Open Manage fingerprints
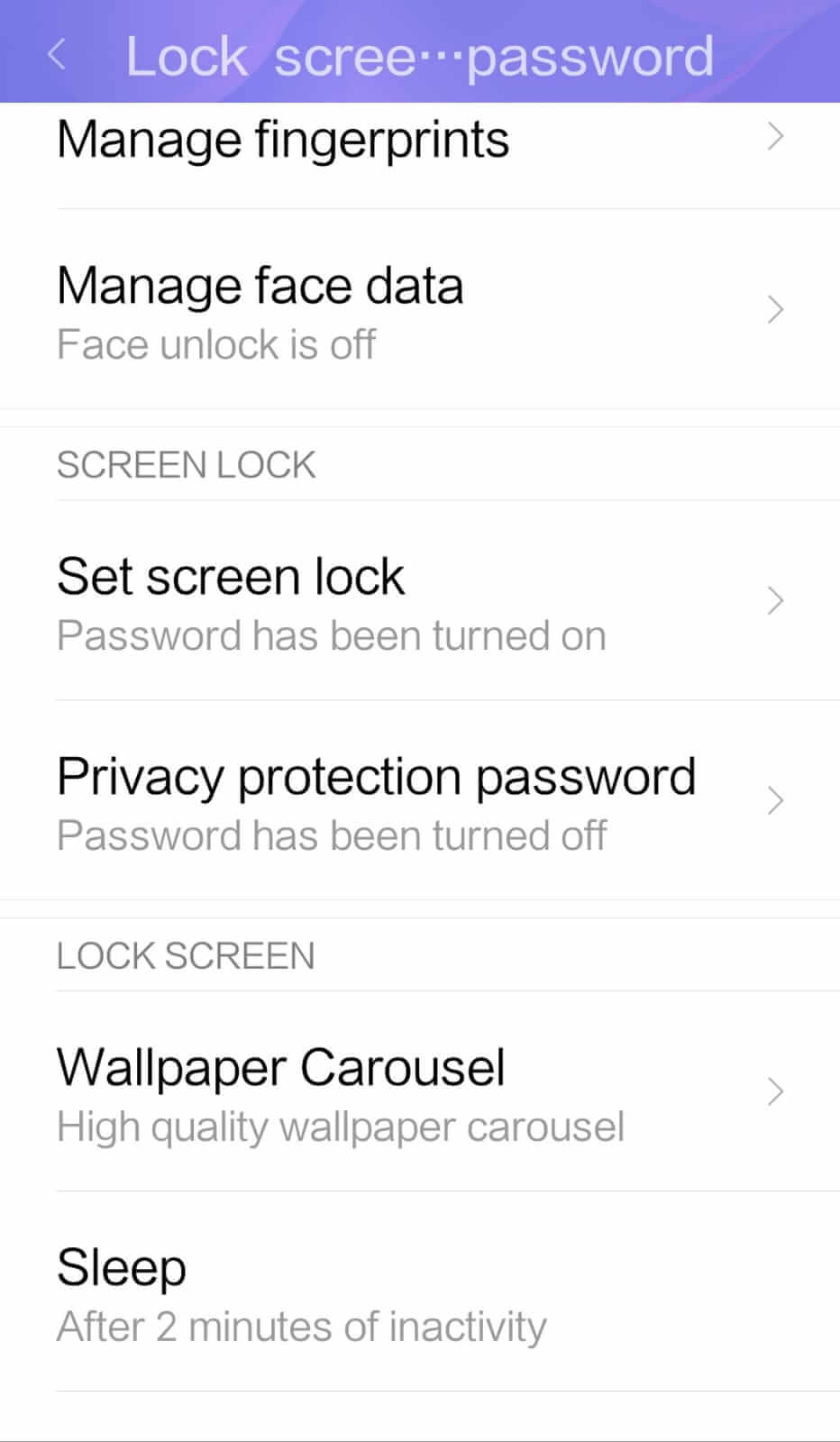Viewport: 840px width, 1442px height. coord(419,141)
